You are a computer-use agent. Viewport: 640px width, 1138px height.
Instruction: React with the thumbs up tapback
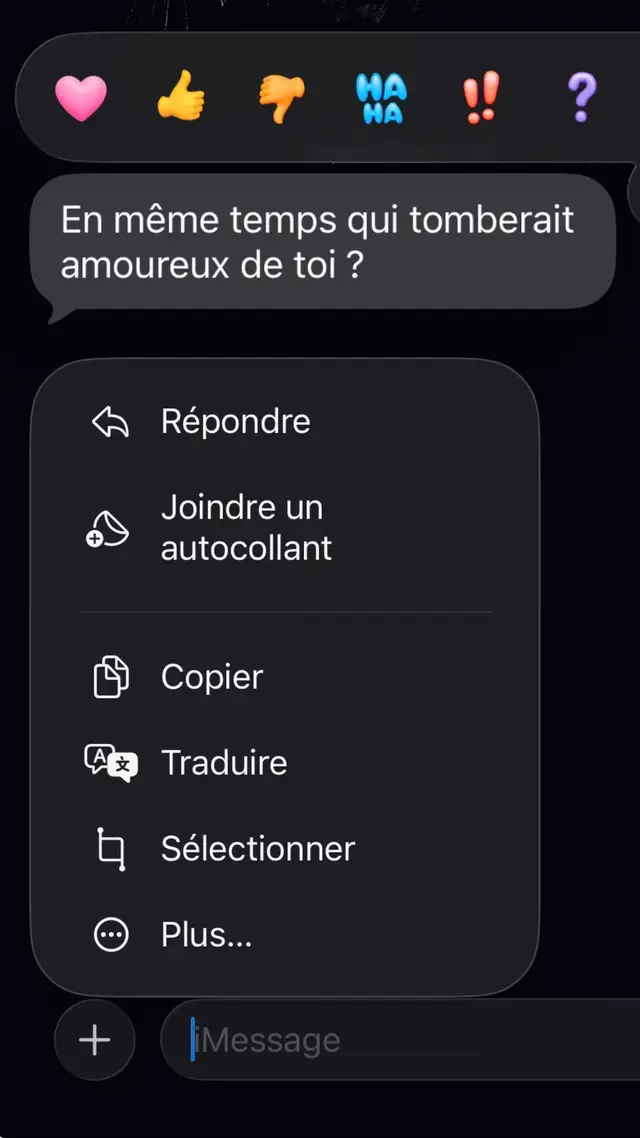[181, 95]
